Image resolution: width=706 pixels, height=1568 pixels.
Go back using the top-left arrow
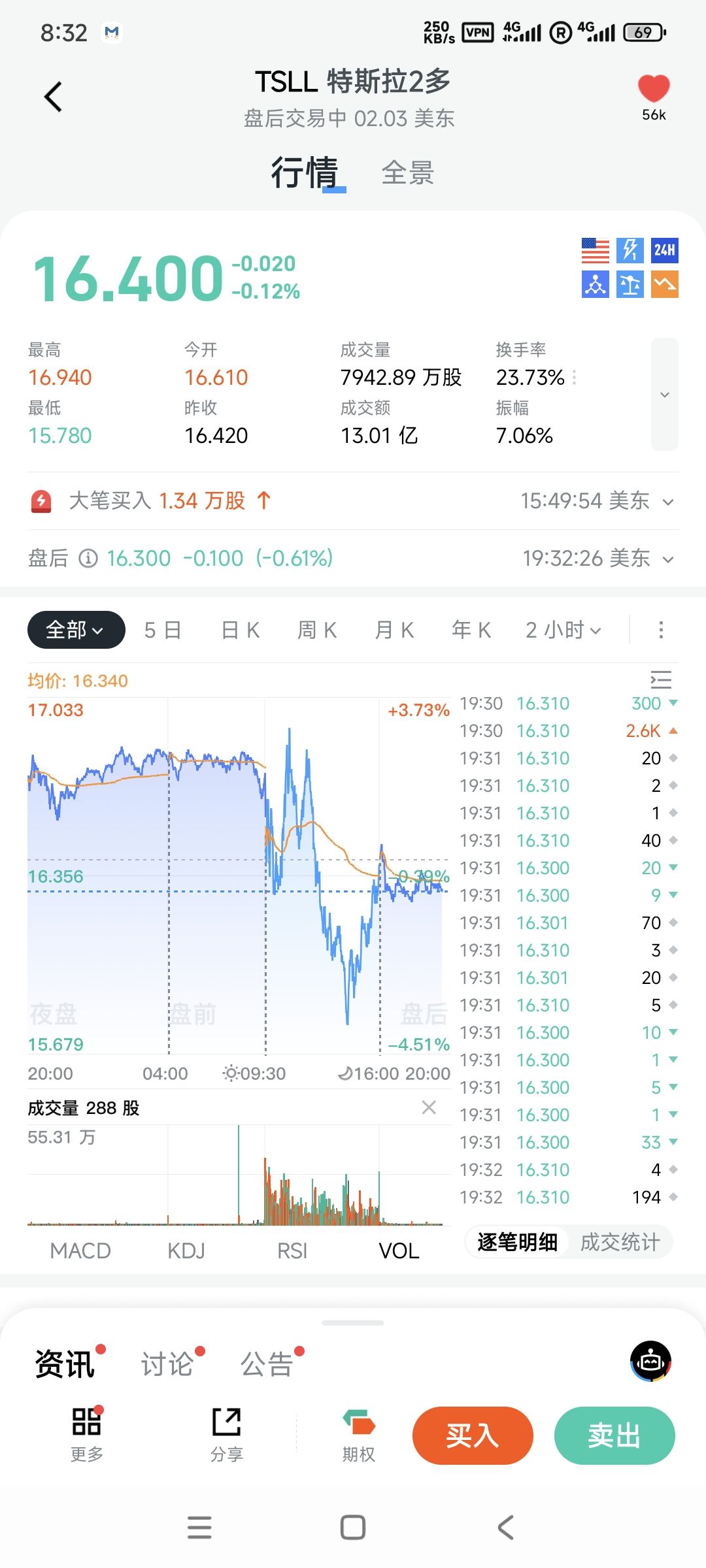53,97
